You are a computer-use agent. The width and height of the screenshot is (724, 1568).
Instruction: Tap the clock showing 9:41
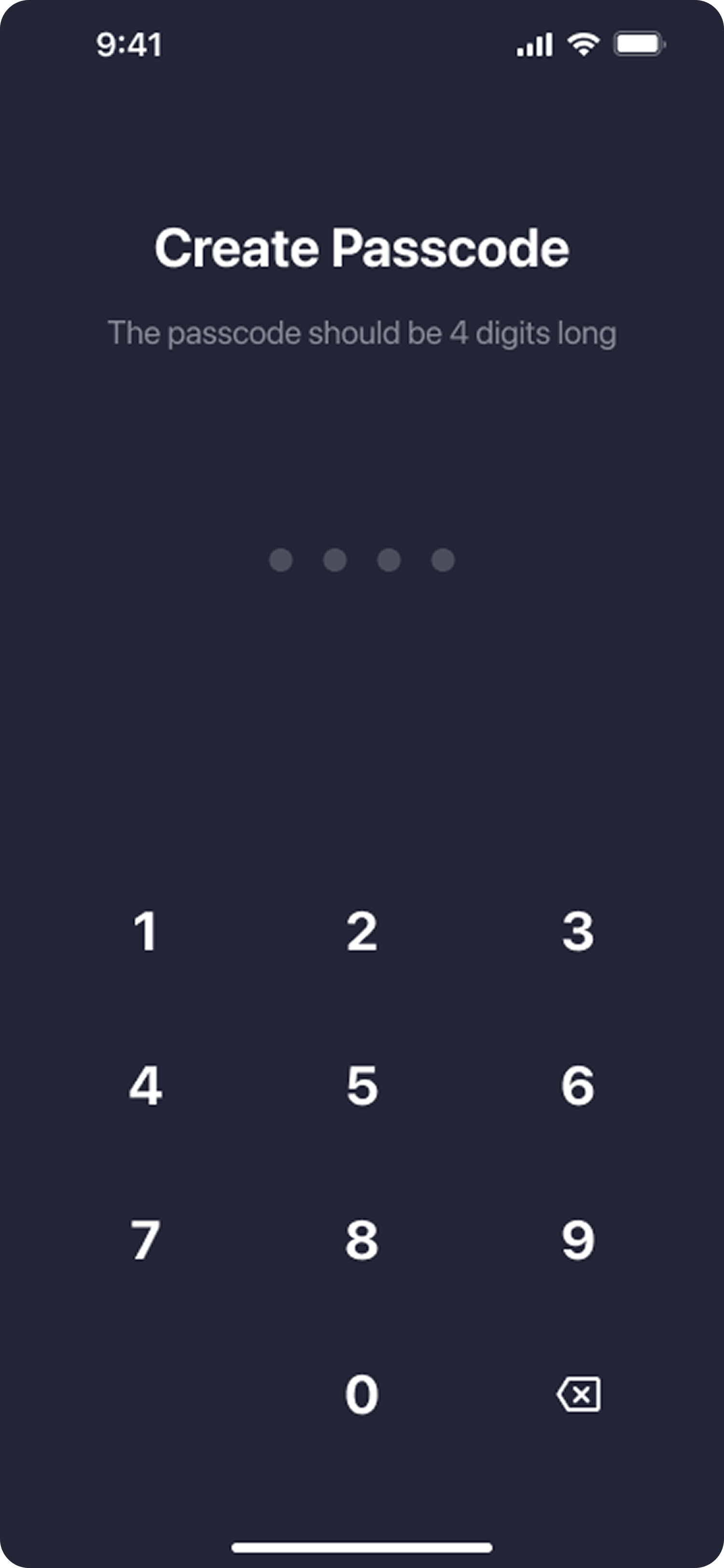129,43
